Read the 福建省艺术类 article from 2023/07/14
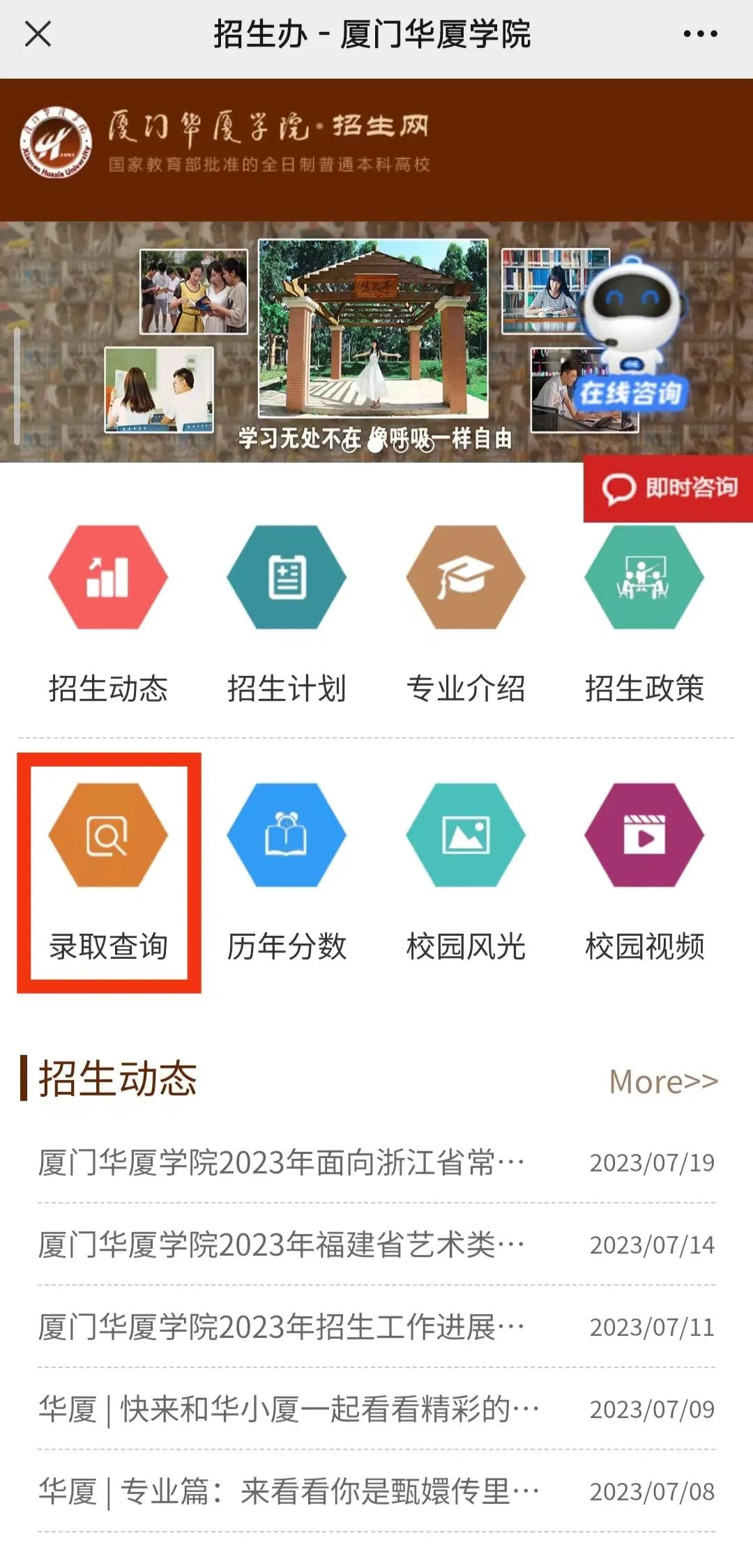Image resolution: width=753 pixels, height=1568 pixels. 281,1245
